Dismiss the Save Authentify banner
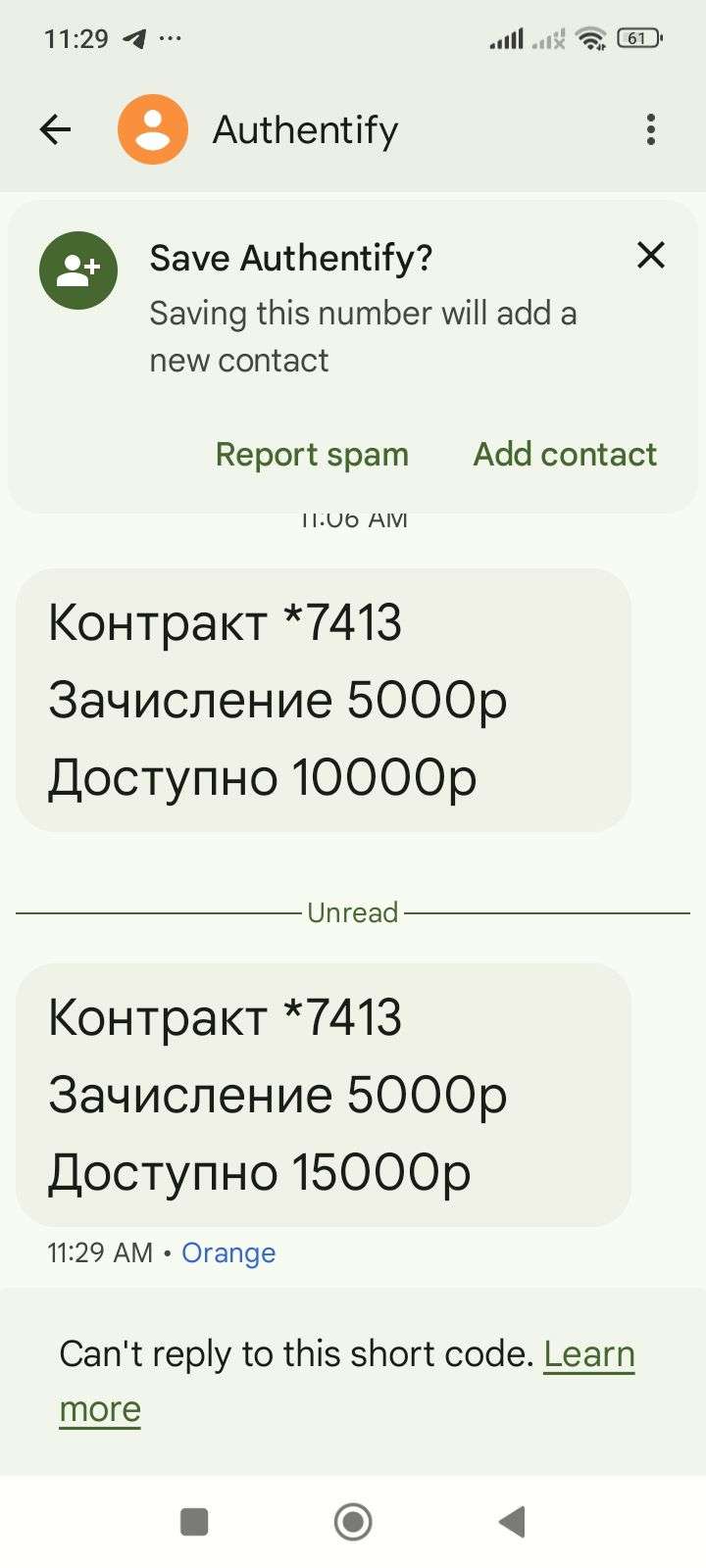The width and height of the screenshot is (706, 1568). (x=651, y=256)
